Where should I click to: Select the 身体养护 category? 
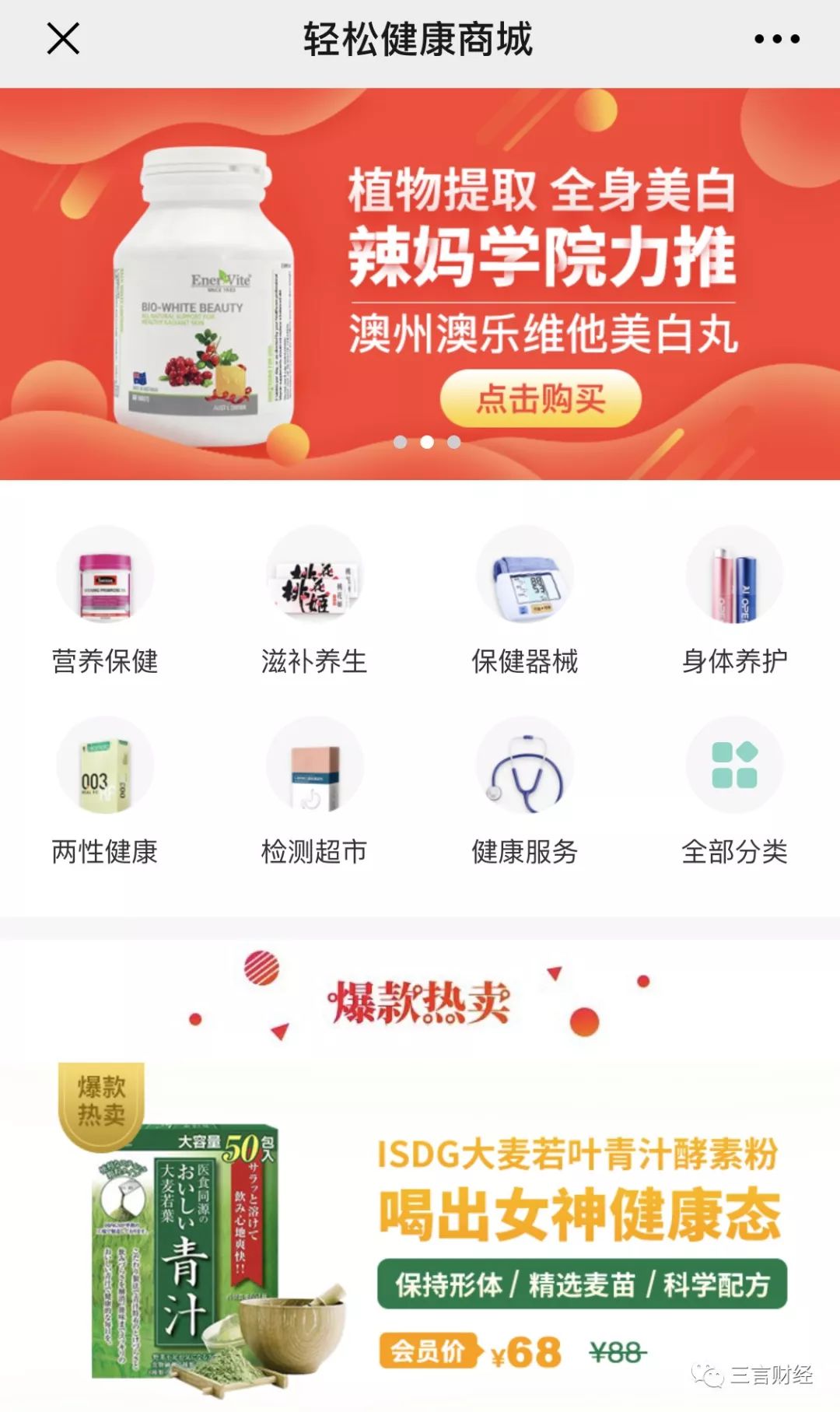pos(734,575)
